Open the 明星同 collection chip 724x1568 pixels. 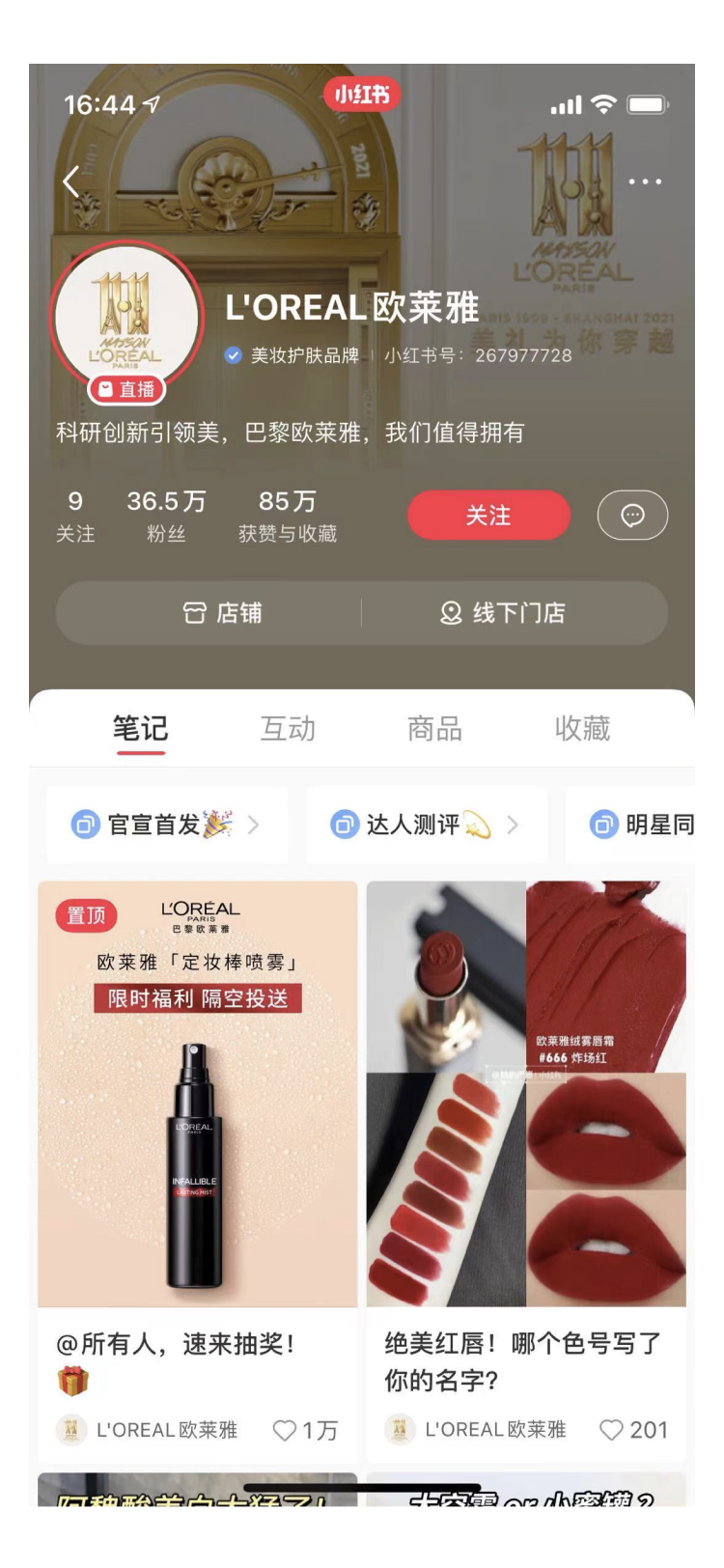630,825
